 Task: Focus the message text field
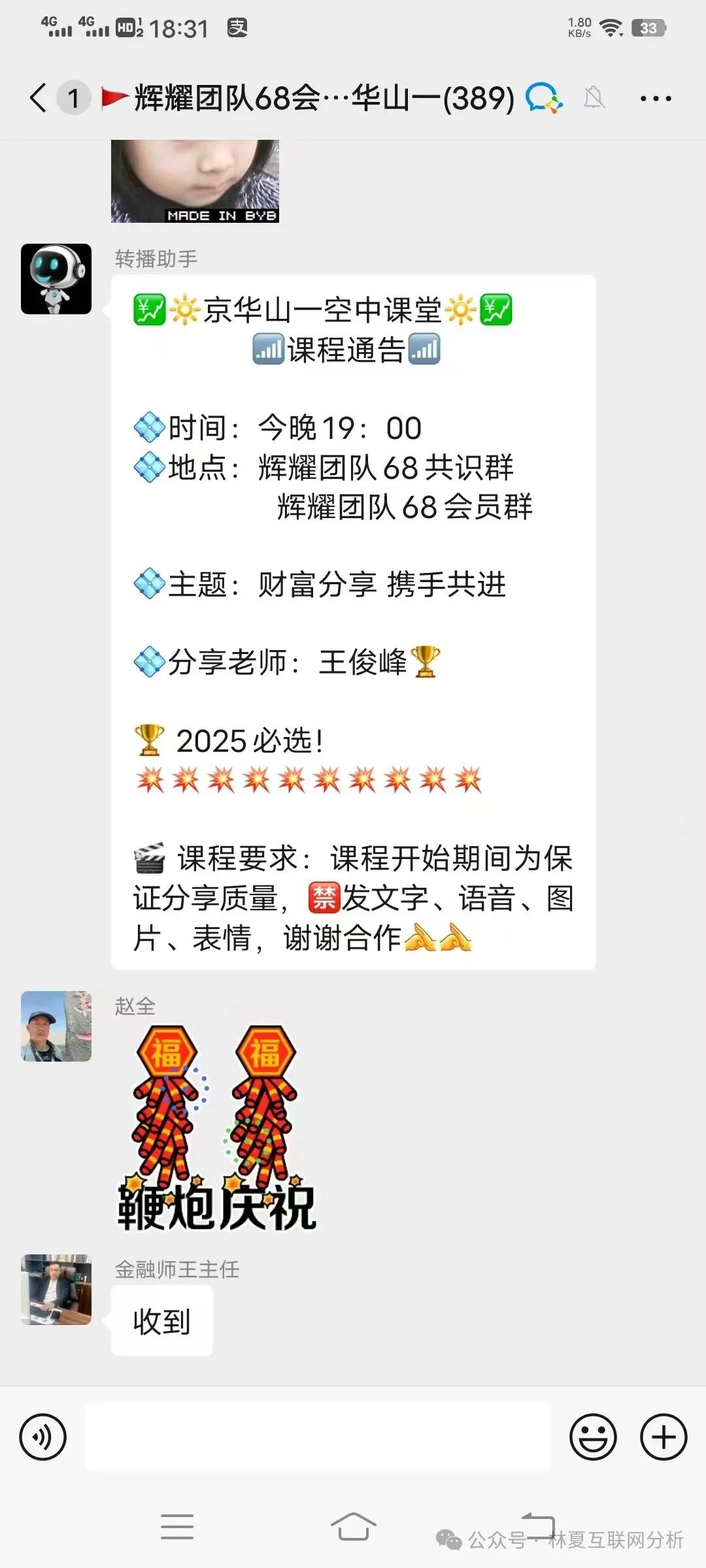[x=318, y=1437]
